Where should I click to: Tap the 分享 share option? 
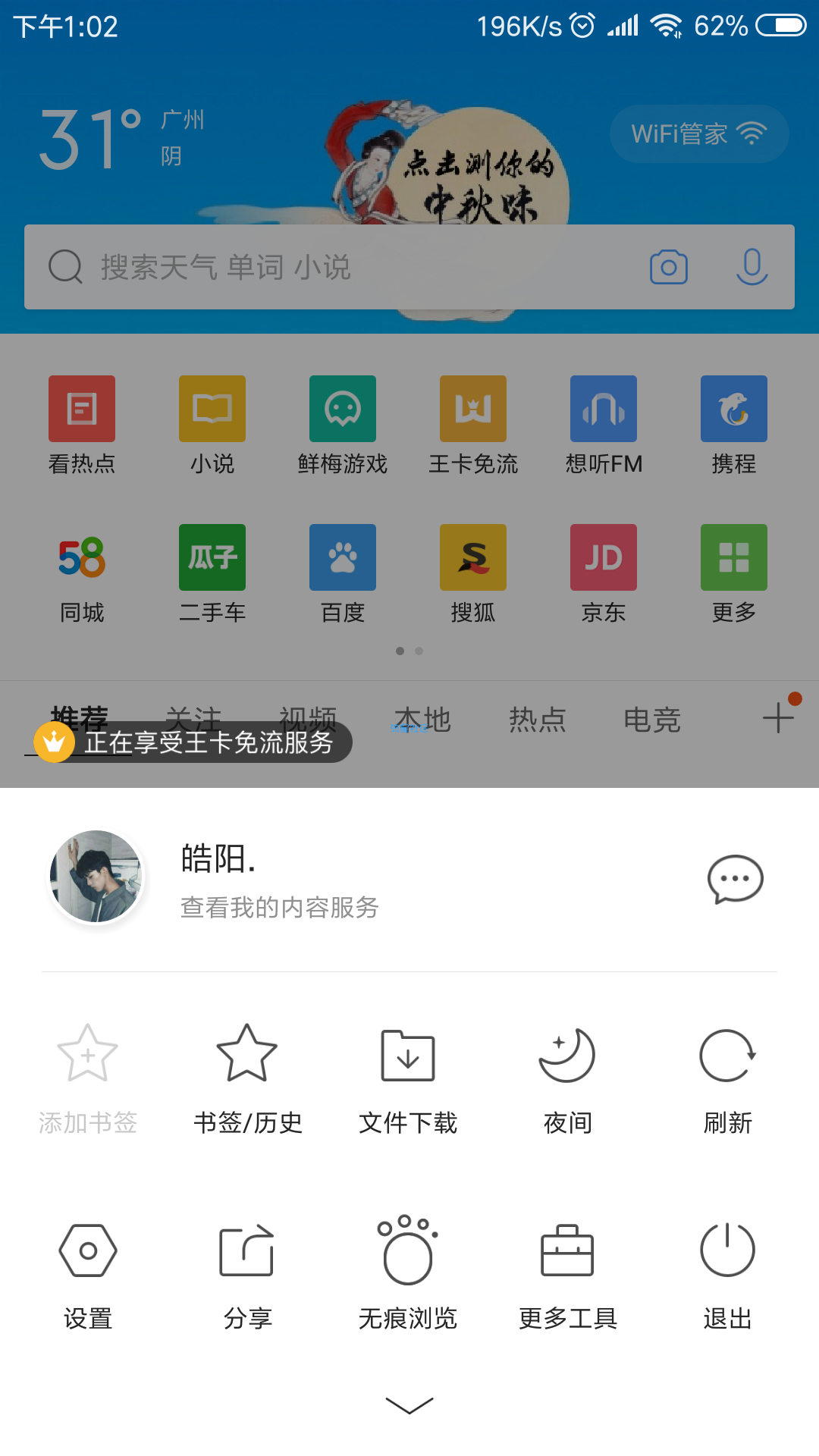[247, 1274]
